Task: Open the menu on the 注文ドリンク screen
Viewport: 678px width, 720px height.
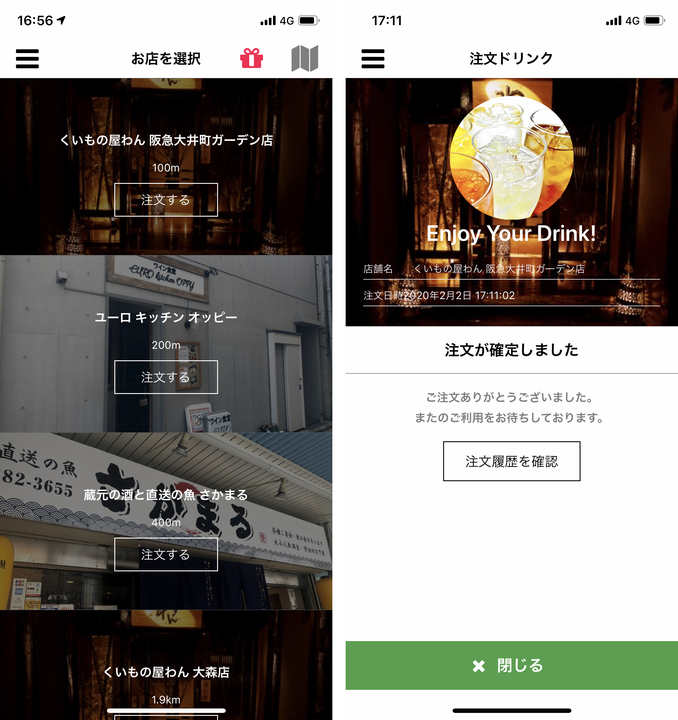Action: (x=373, y=58)
